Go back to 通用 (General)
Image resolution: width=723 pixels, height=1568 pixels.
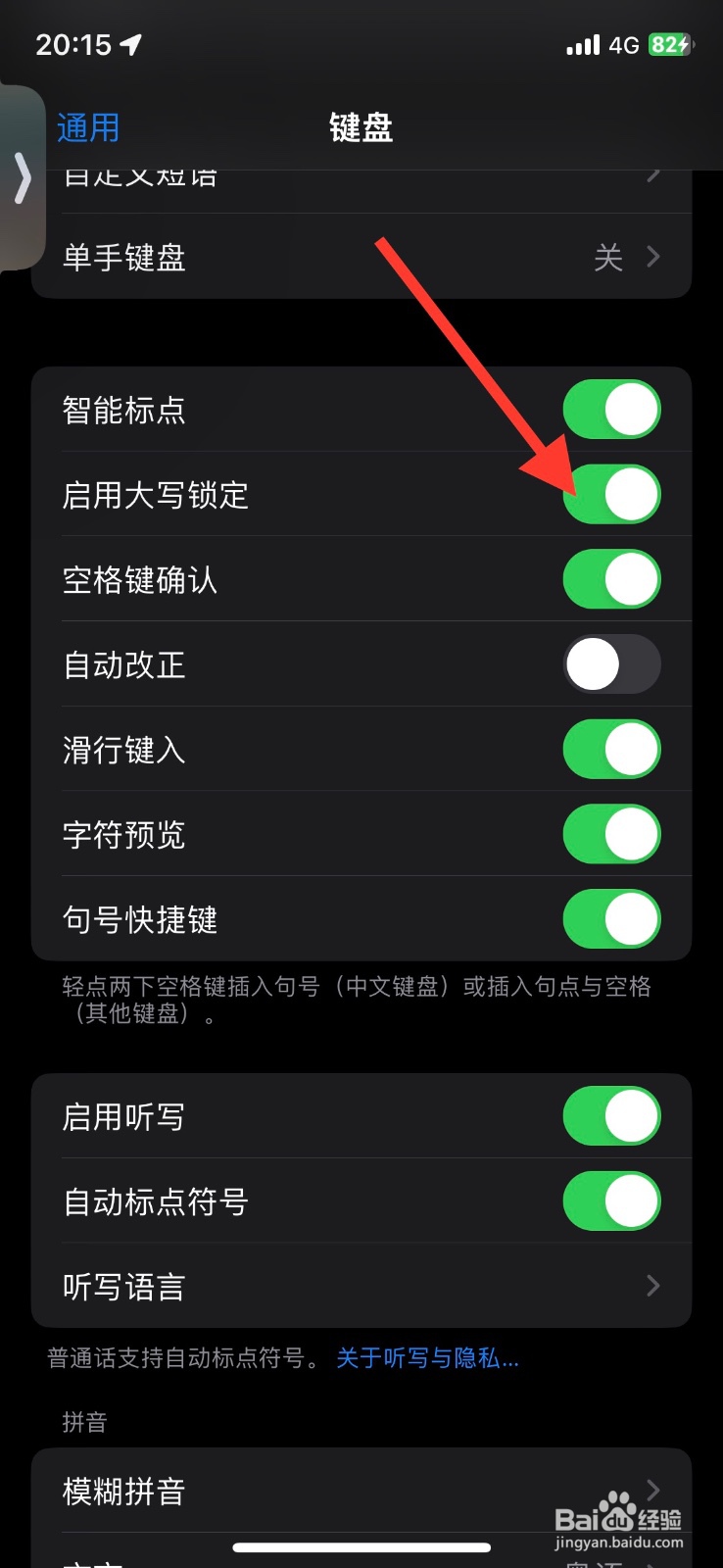(x=87, y=127)
